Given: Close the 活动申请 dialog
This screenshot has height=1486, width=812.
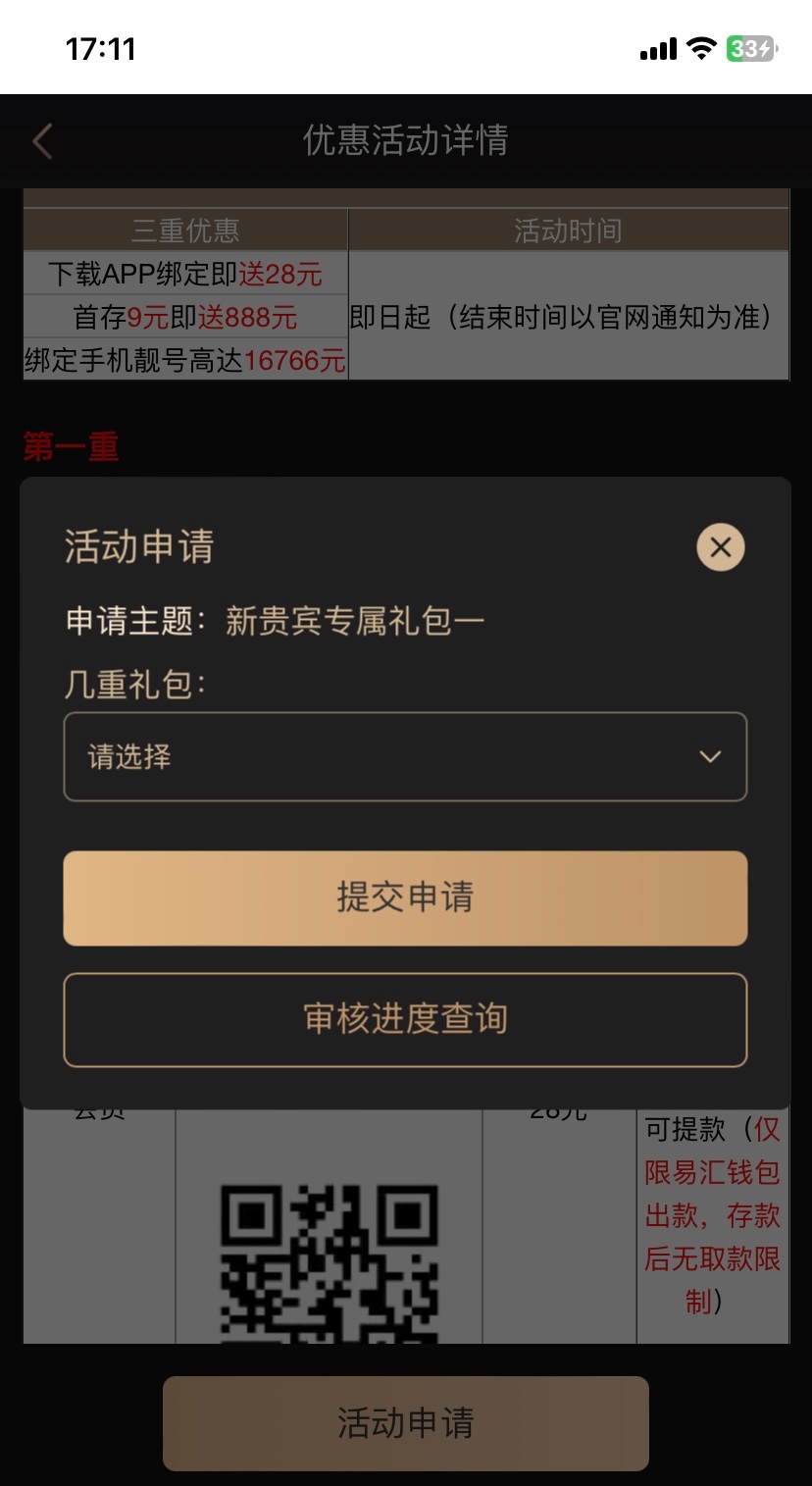Looking at the screenshot, I should (721, 547).
